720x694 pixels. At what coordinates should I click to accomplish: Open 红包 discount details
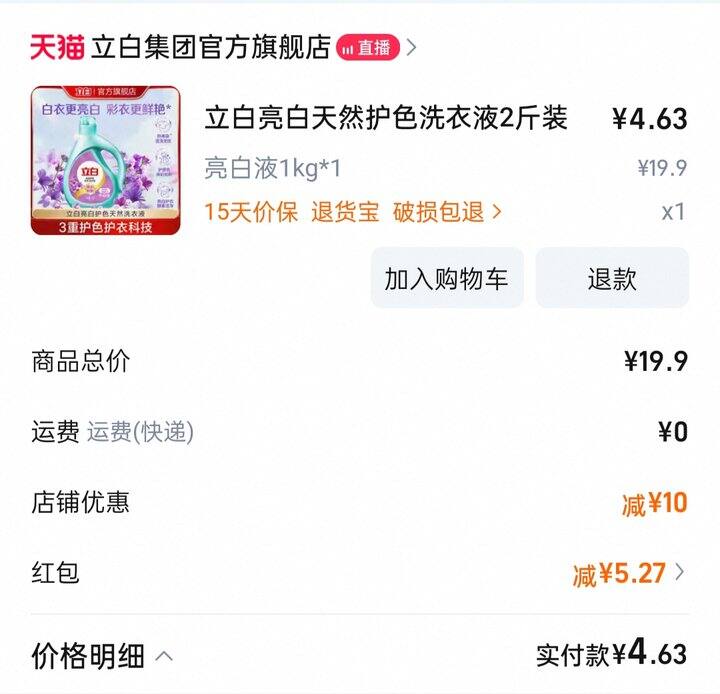[x=628, y=573]
